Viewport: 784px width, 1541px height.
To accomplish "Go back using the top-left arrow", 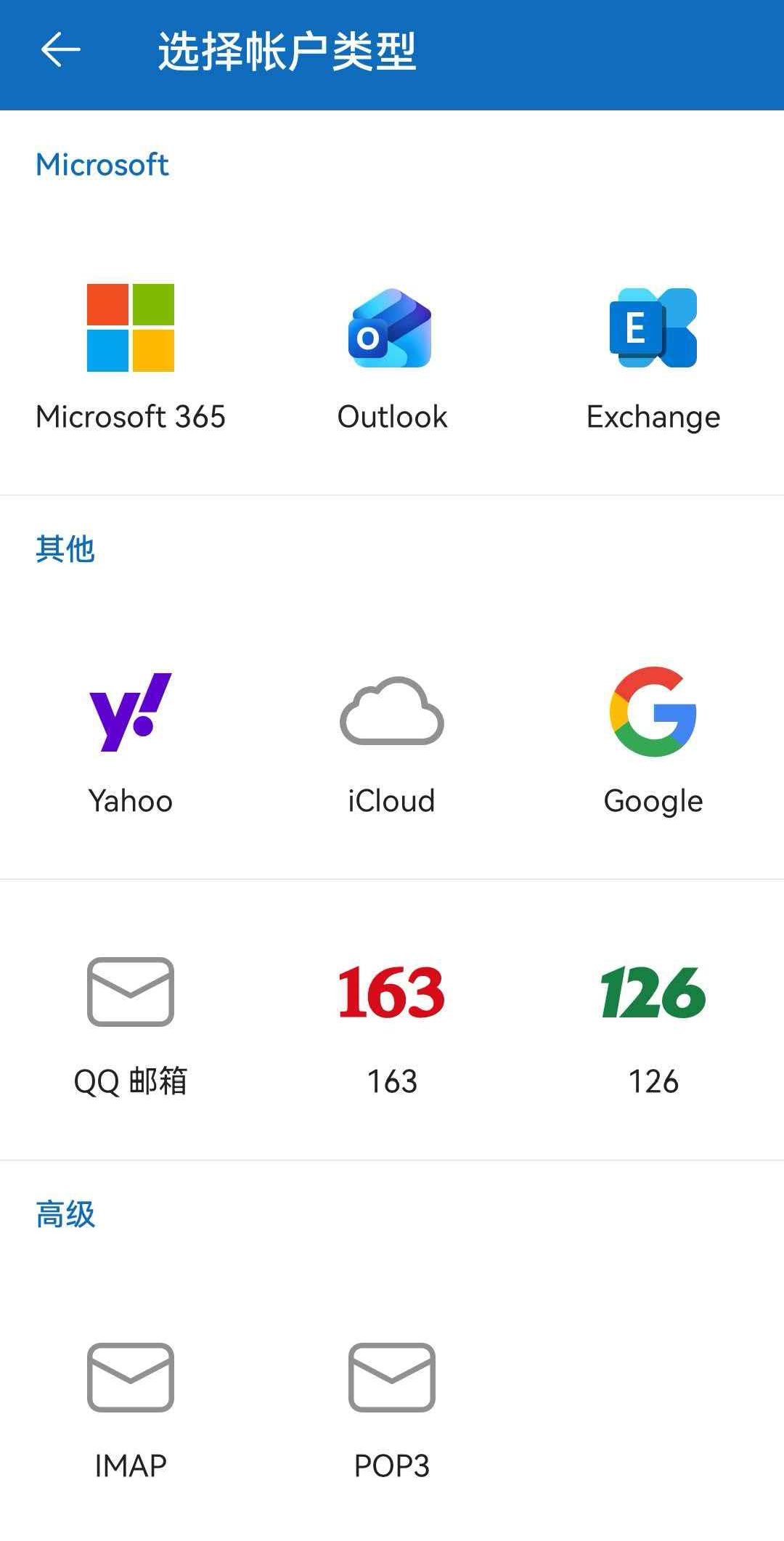I will 61,51.
